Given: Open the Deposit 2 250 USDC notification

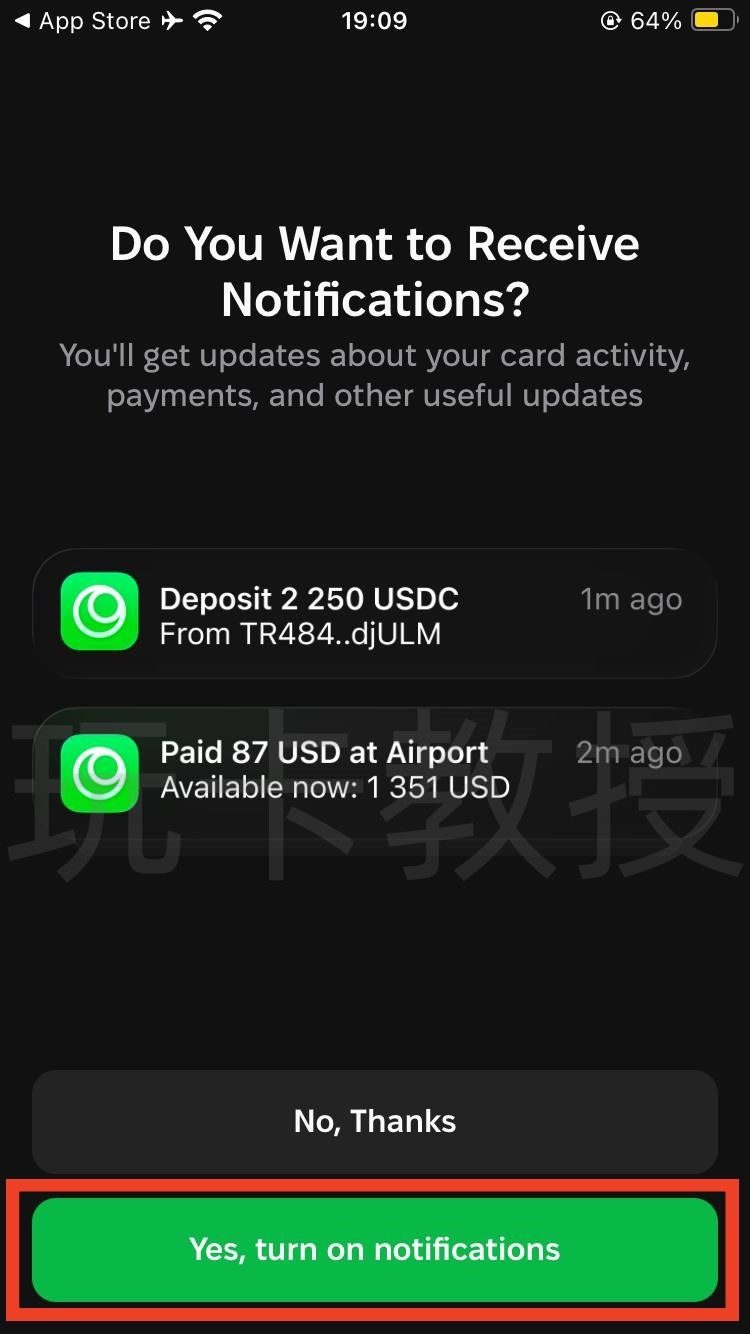Looking at the screenshot, I should coord(374,612).
